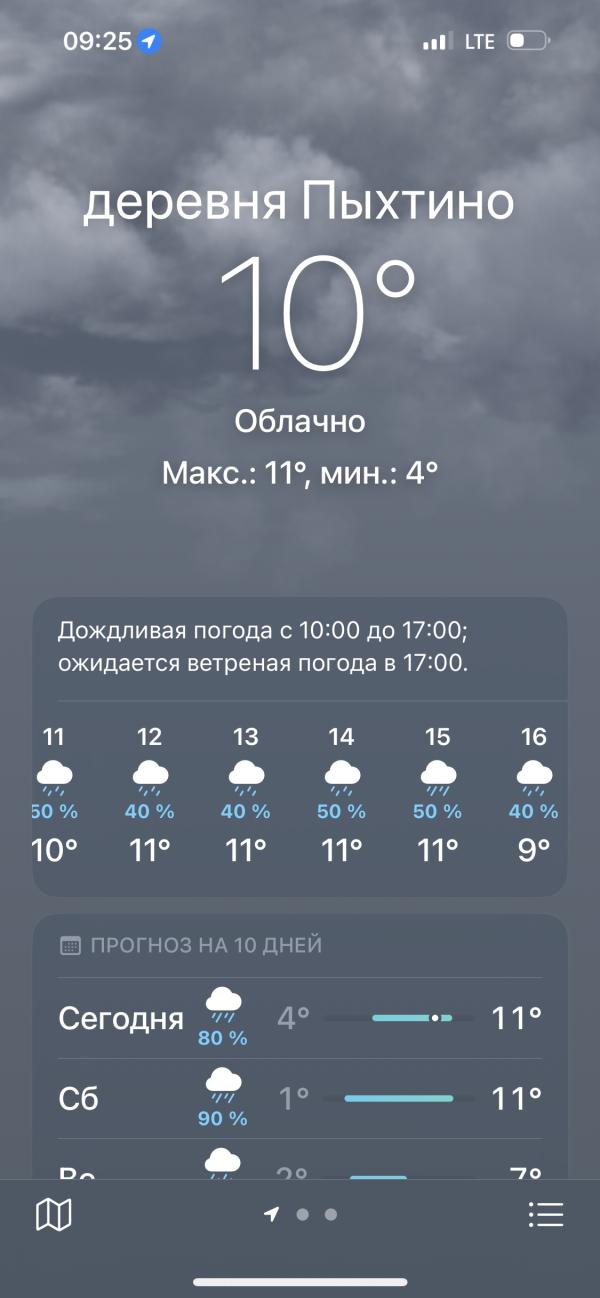600x1298 pixels.
Task: Tap the page indicator dots
Action: [302, 1215]
